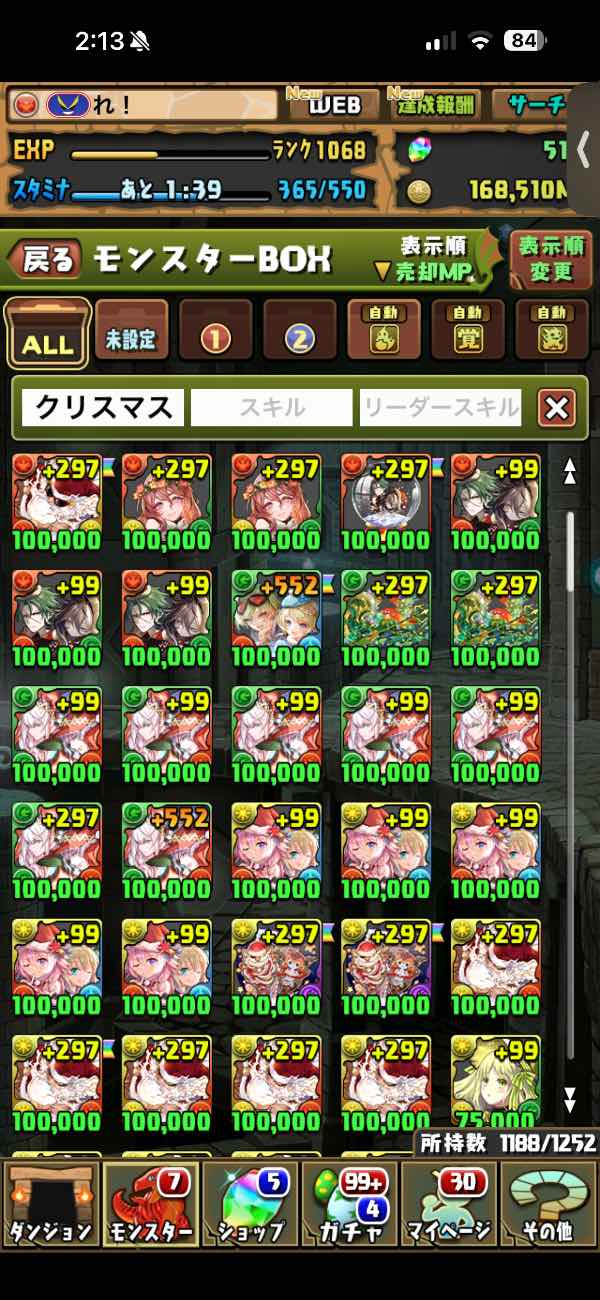Jump to top with scrollbar up arrow
600x1300 pixels.
[570, 471]
